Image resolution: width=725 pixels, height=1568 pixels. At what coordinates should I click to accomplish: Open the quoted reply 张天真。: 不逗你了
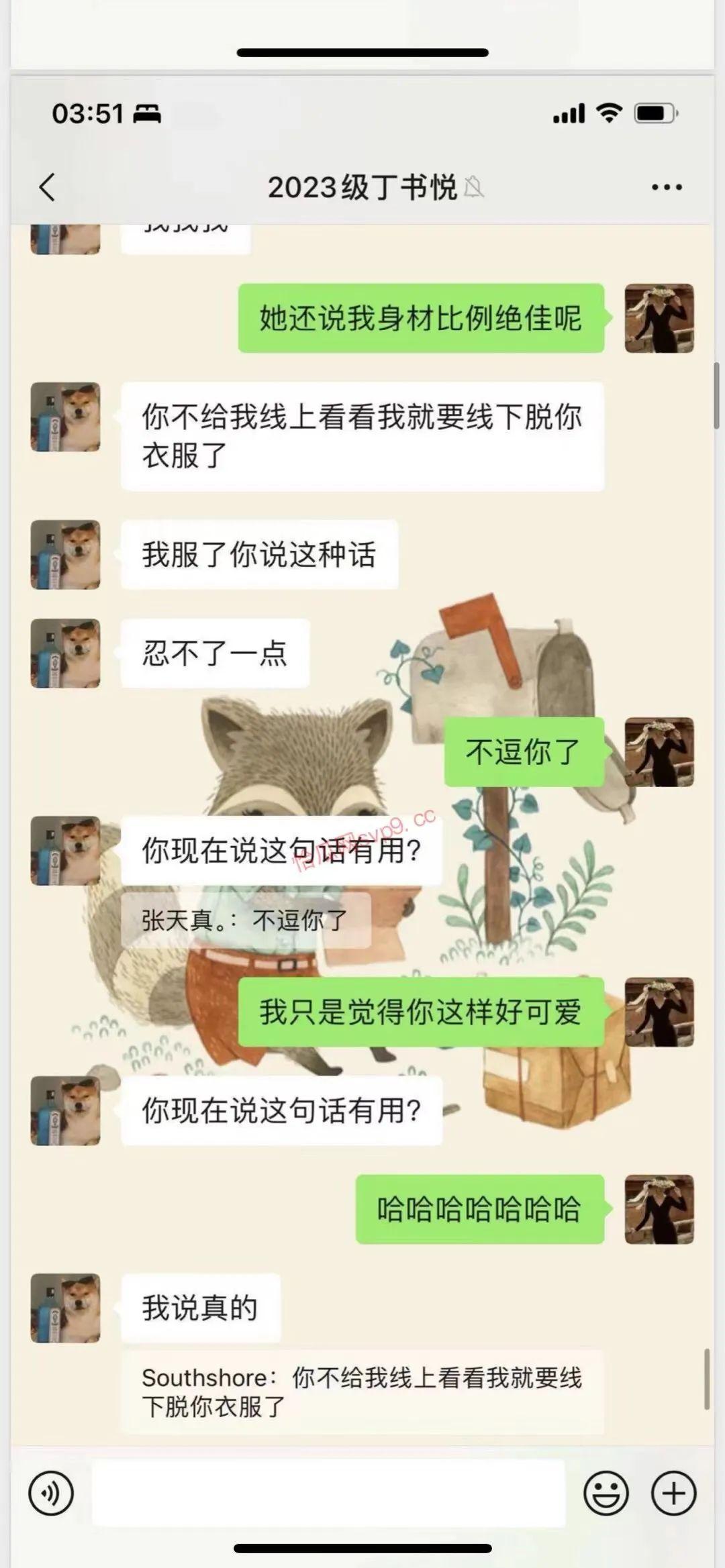pyautogui.click(x=246, y=920)
